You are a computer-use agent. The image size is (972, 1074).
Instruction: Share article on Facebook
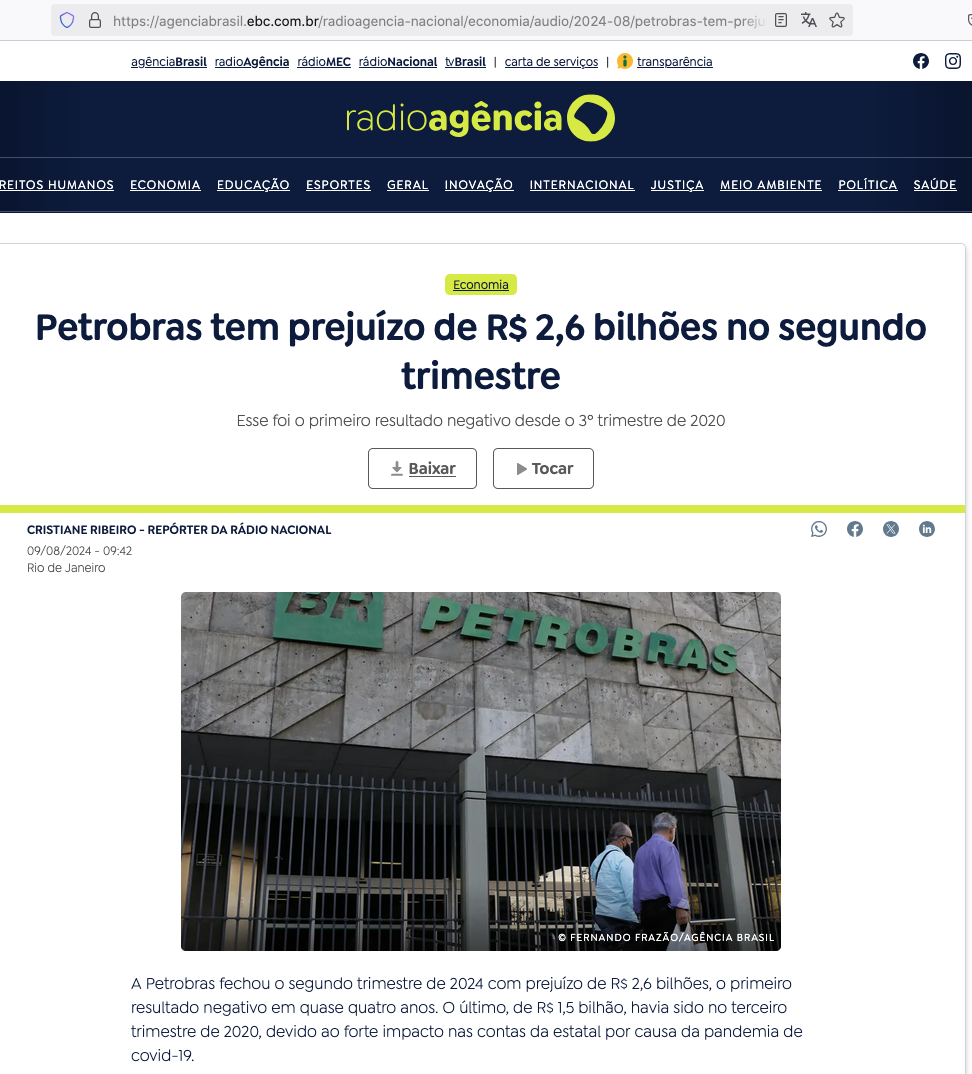pos(855,529)
